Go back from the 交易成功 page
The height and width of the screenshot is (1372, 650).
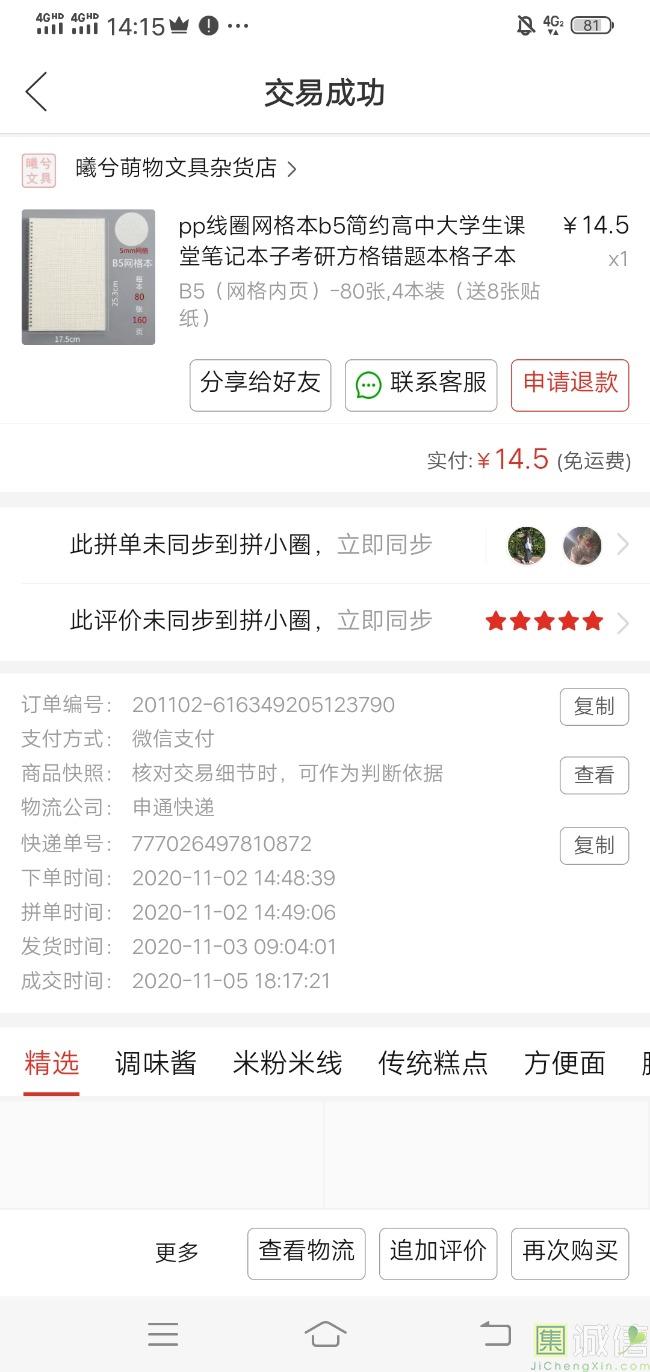[x=37, y=92]
